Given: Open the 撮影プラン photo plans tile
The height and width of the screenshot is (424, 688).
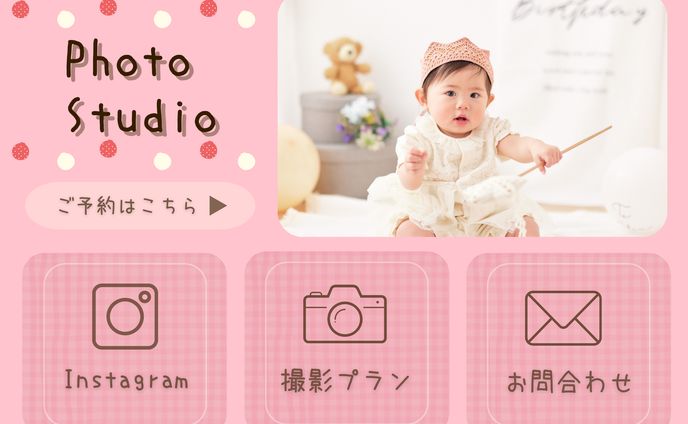Looking at the screenshot, I should point(346,338).
